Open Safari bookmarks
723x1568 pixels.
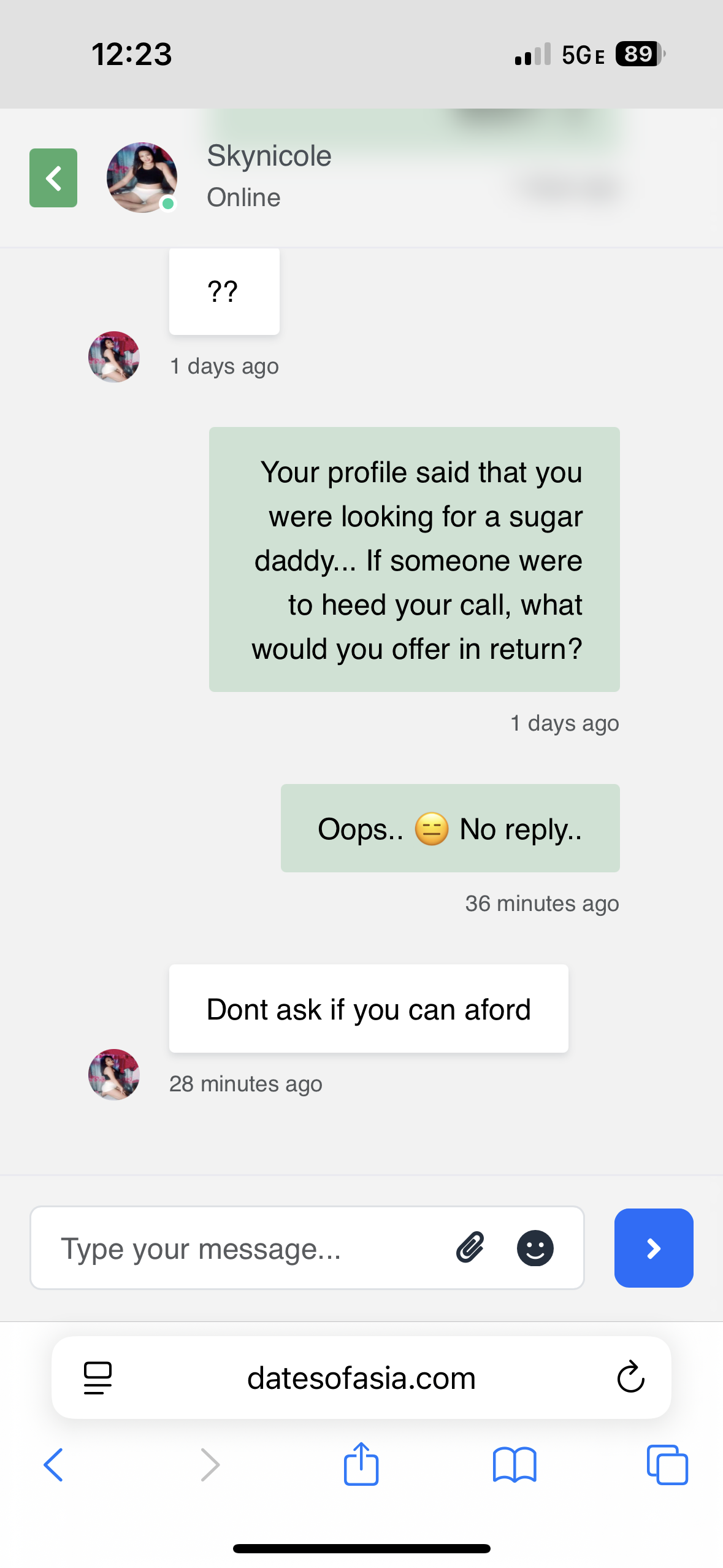click(515, 1465)
